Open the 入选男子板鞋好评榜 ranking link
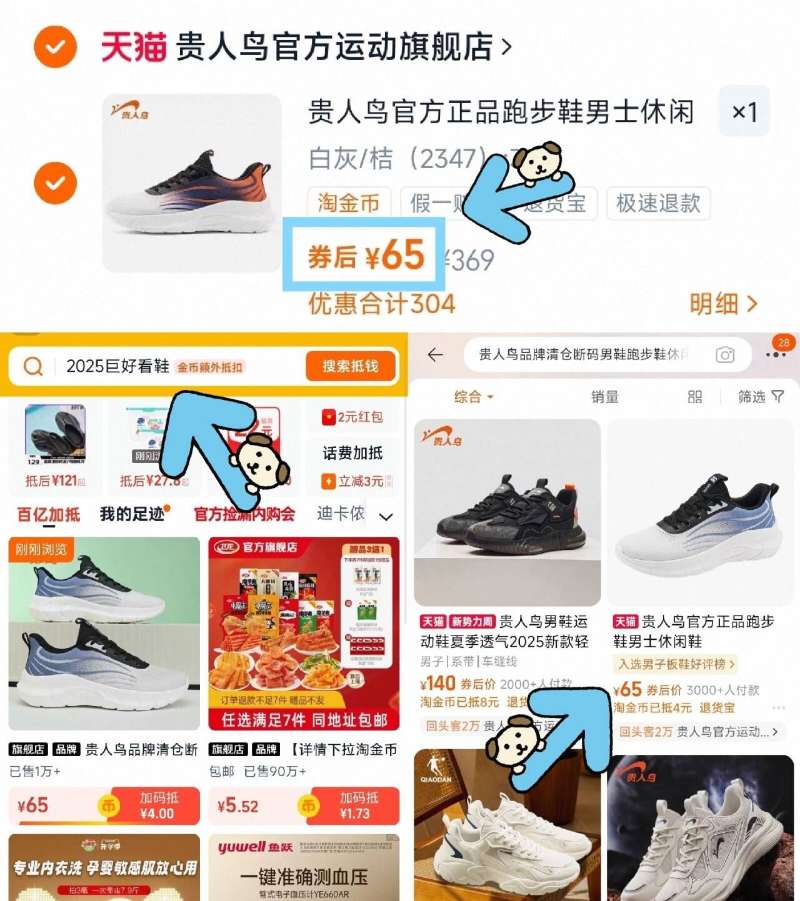Screen dimensions: 800x901 pyautogui.click(x=675, y=665)
